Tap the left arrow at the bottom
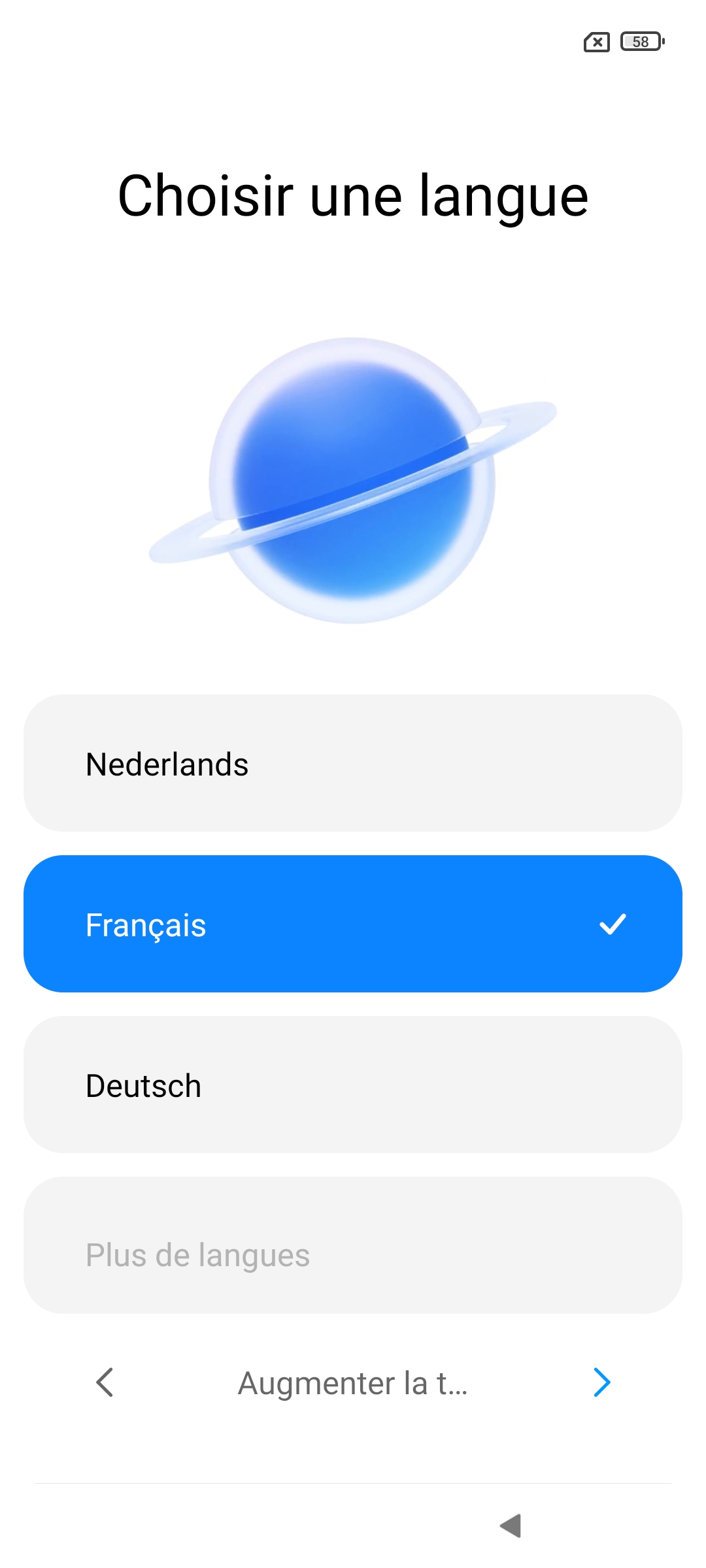The image size is (706, 1568). coord(105,1382)
